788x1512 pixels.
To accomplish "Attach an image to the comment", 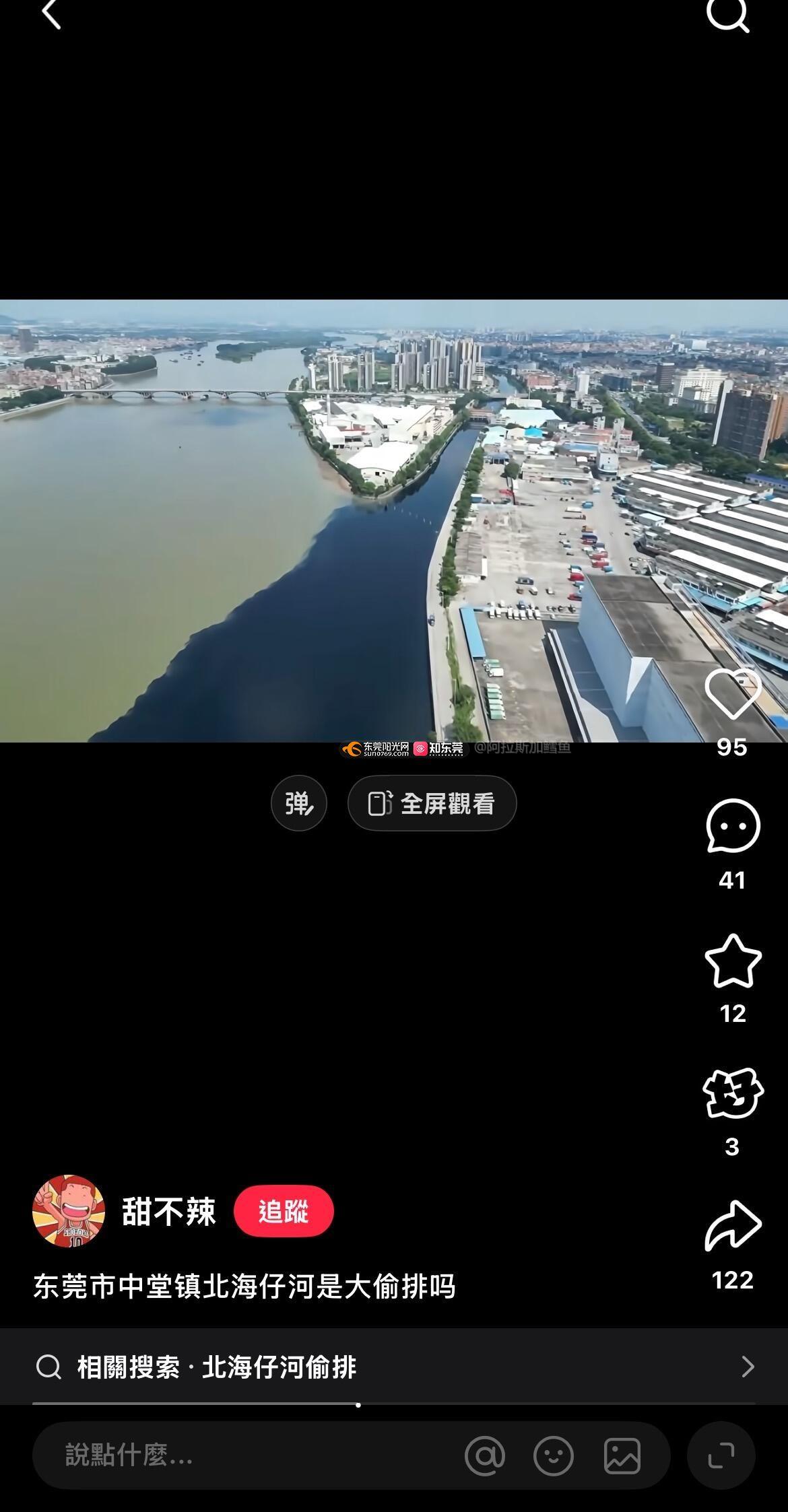I will 622,1455.
